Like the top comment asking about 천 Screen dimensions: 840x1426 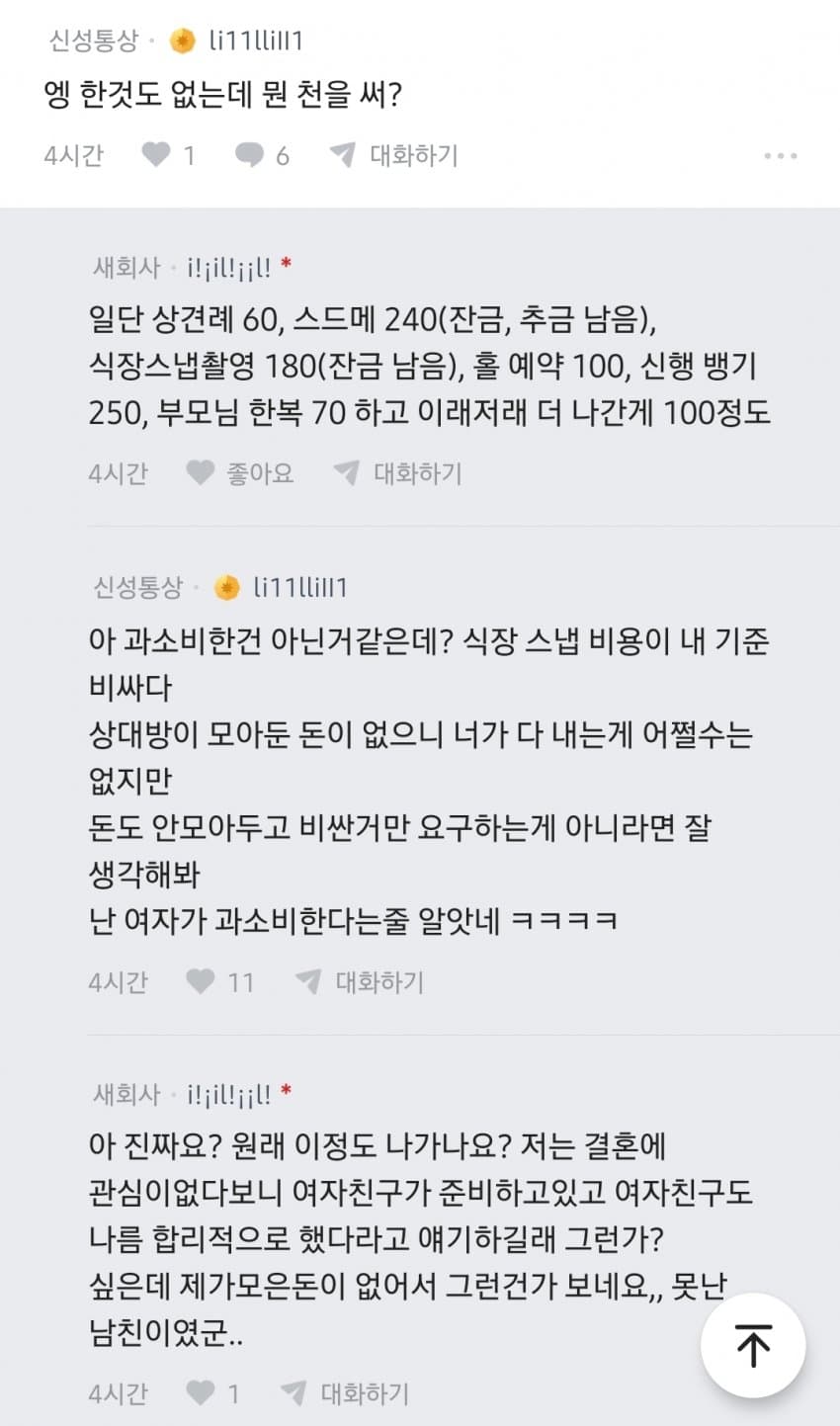click(157, 155)
